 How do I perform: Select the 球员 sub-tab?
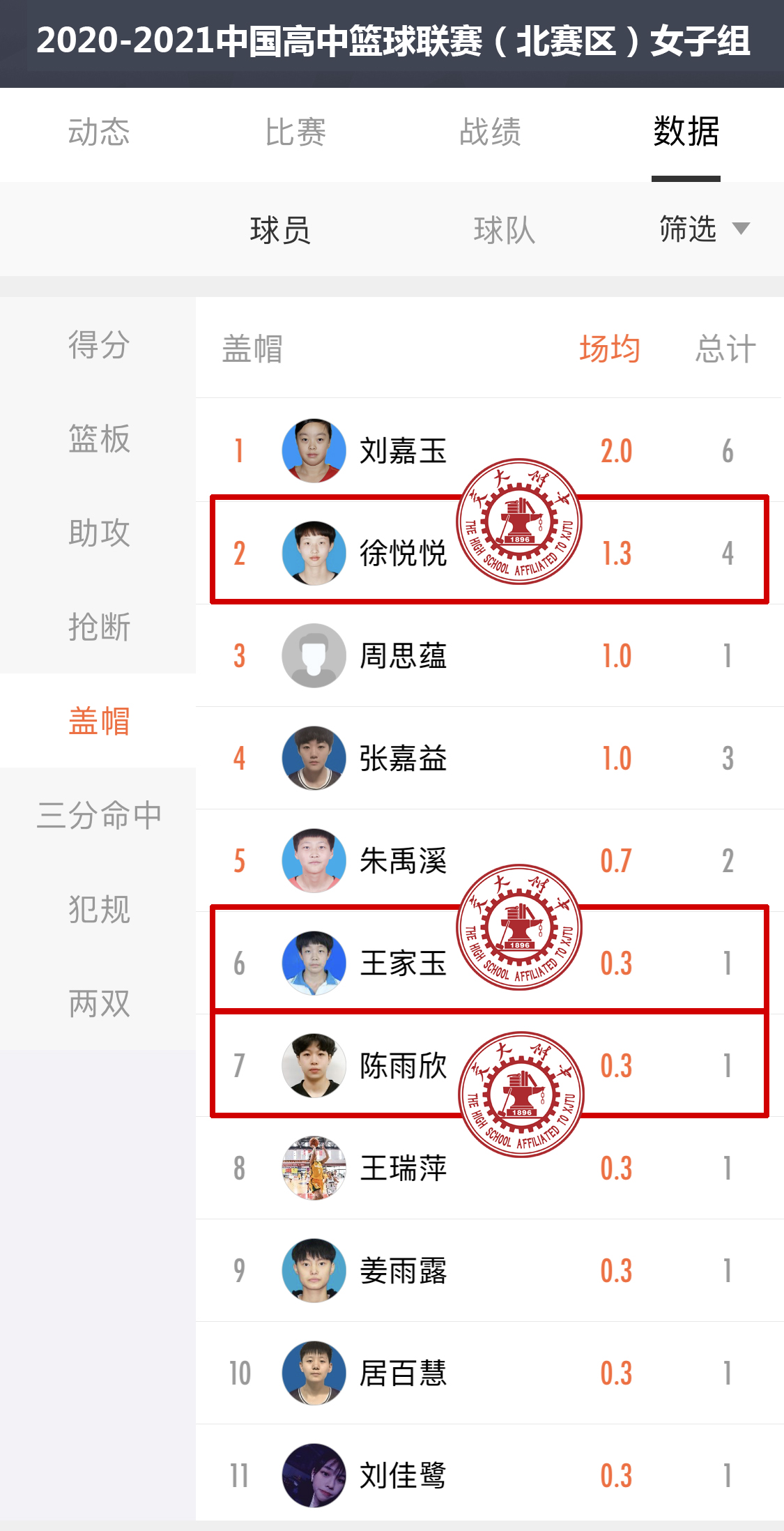[279, 230]
